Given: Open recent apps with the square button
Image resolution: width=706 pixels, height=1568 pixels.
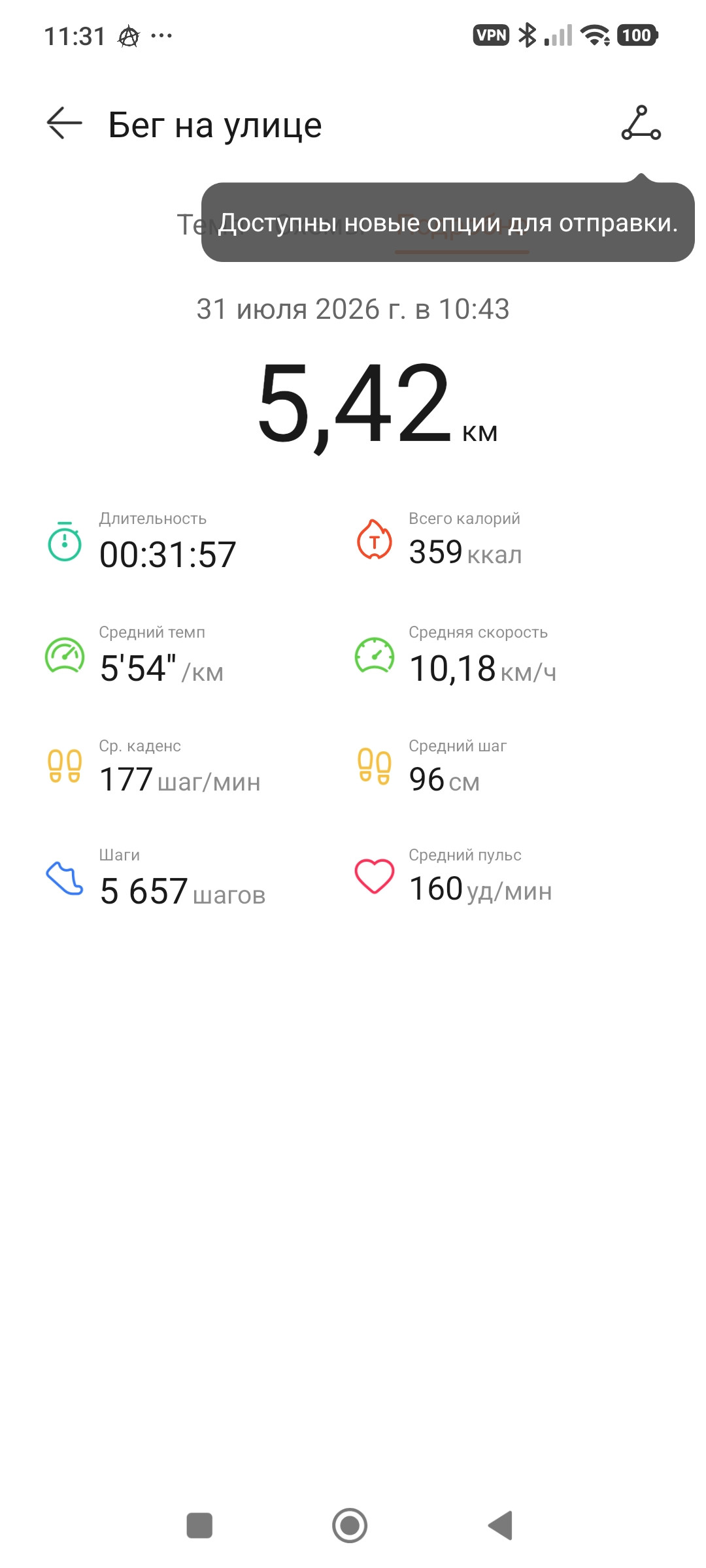Looking at the screenshot, I should click(199, 1526).
